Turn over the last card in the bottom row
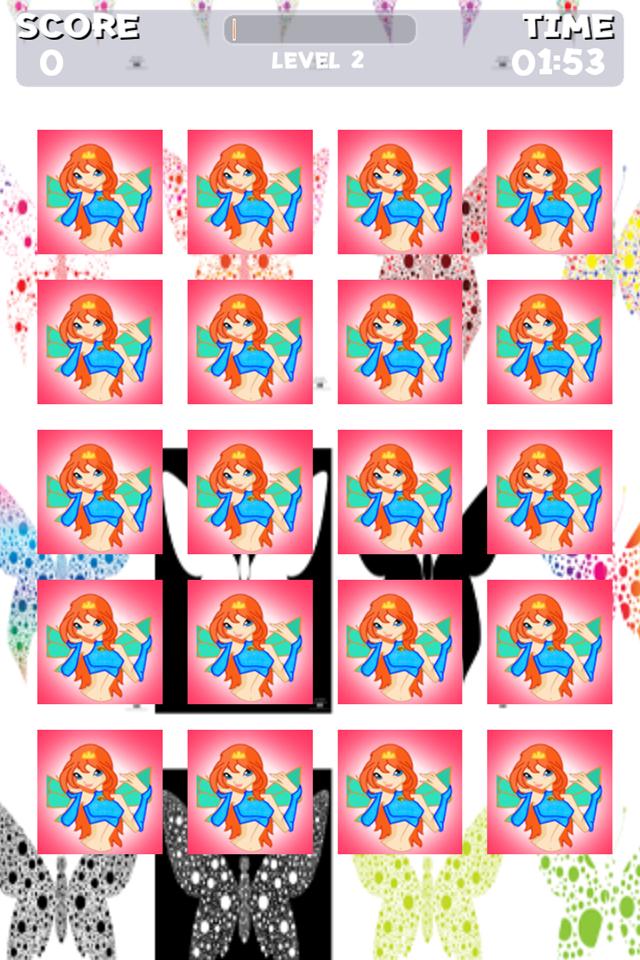 550,792
